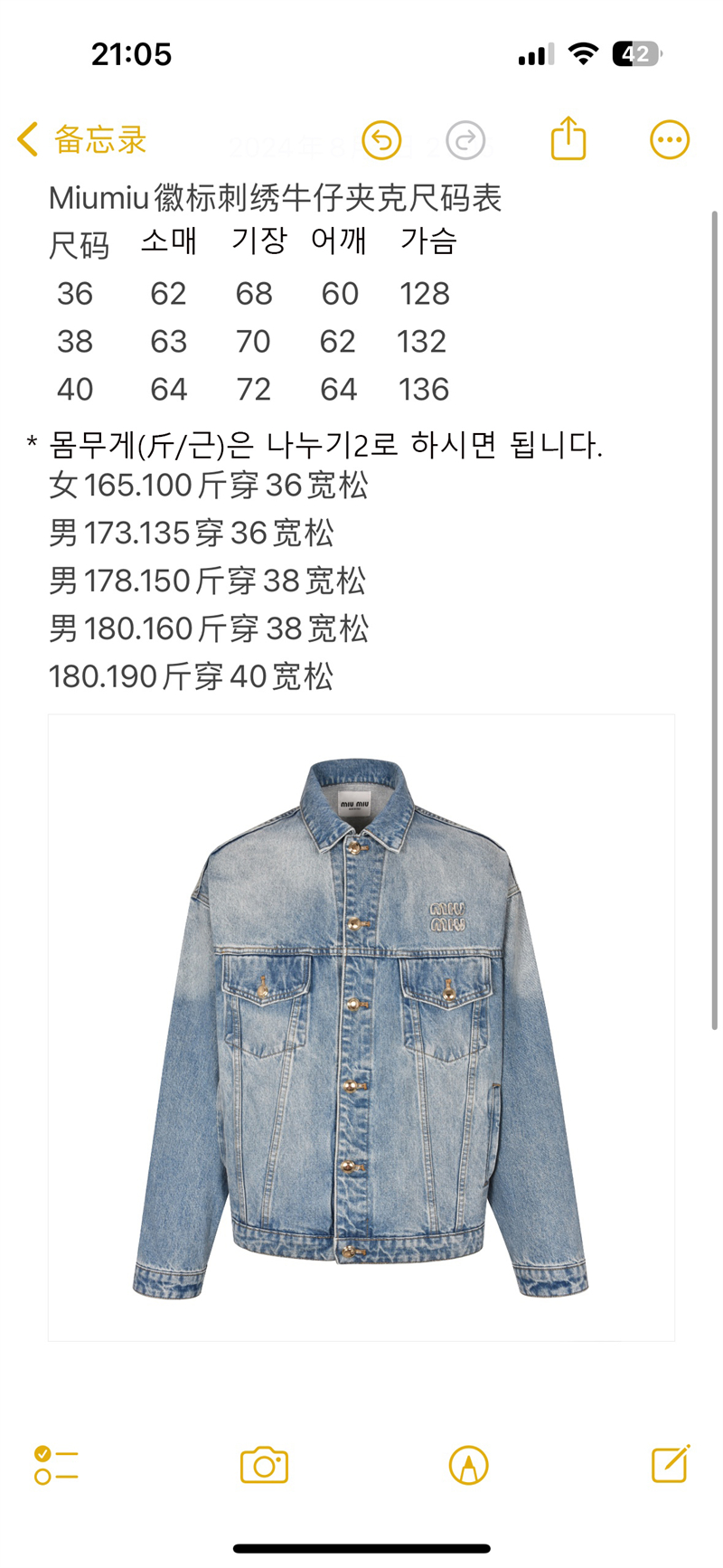Open the more options ellipsis menu

(x=668, y=139)
